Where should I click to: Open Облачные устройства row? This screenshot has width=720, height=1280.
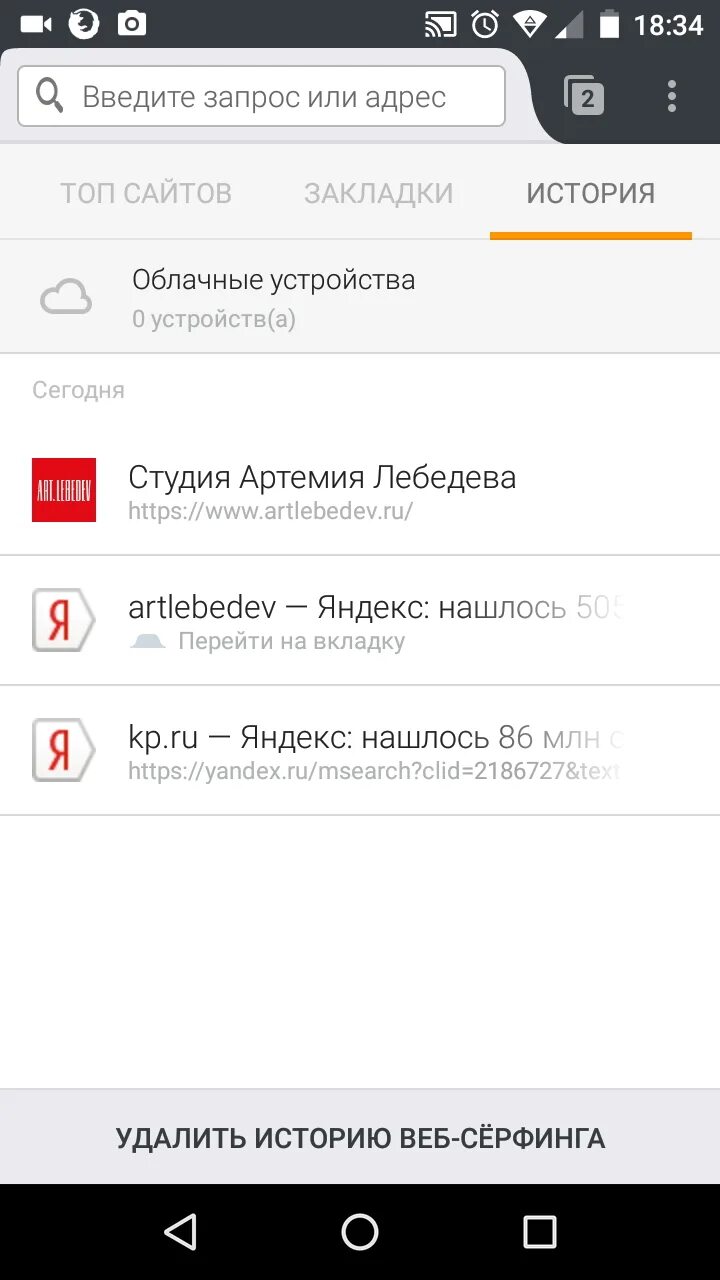(x=360, y=297)
